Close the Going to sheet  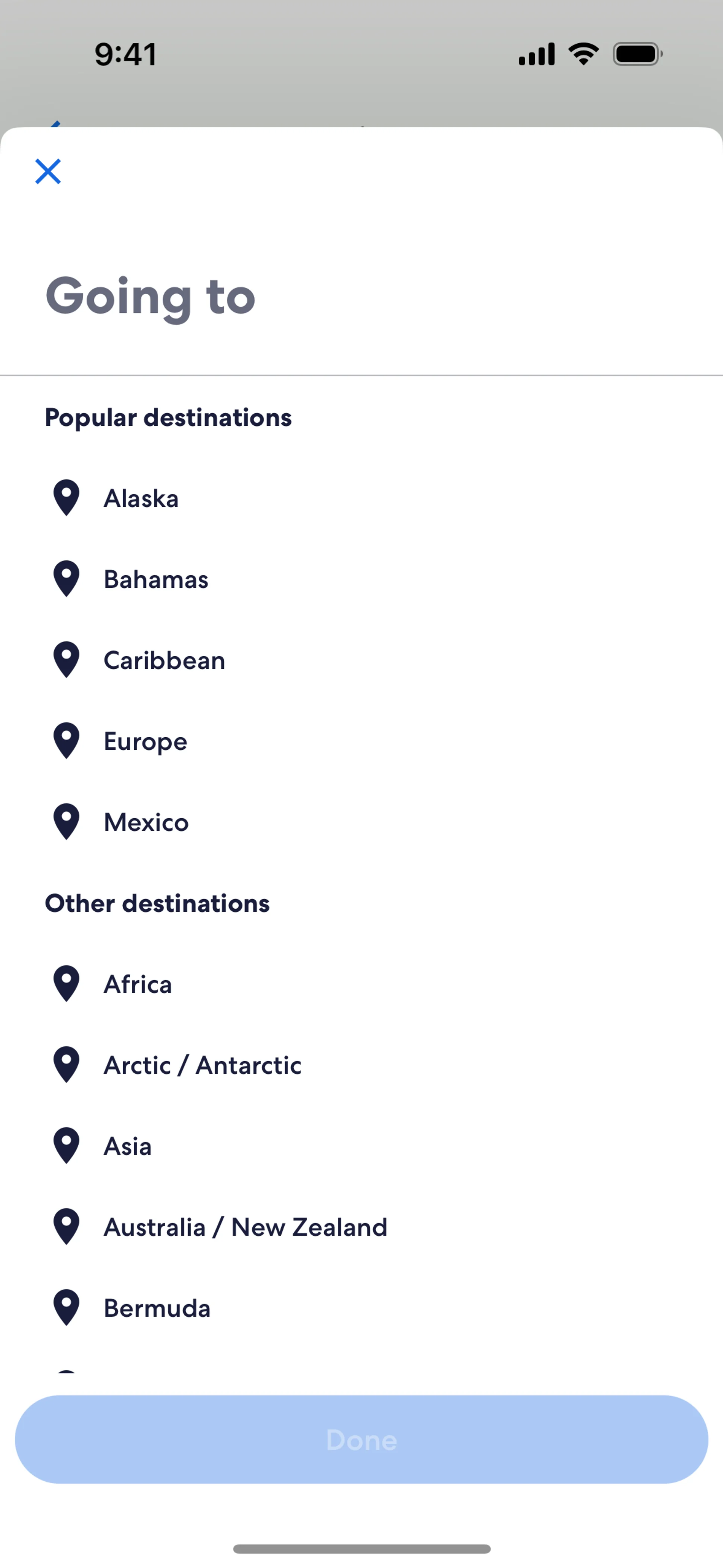point(47,171)
